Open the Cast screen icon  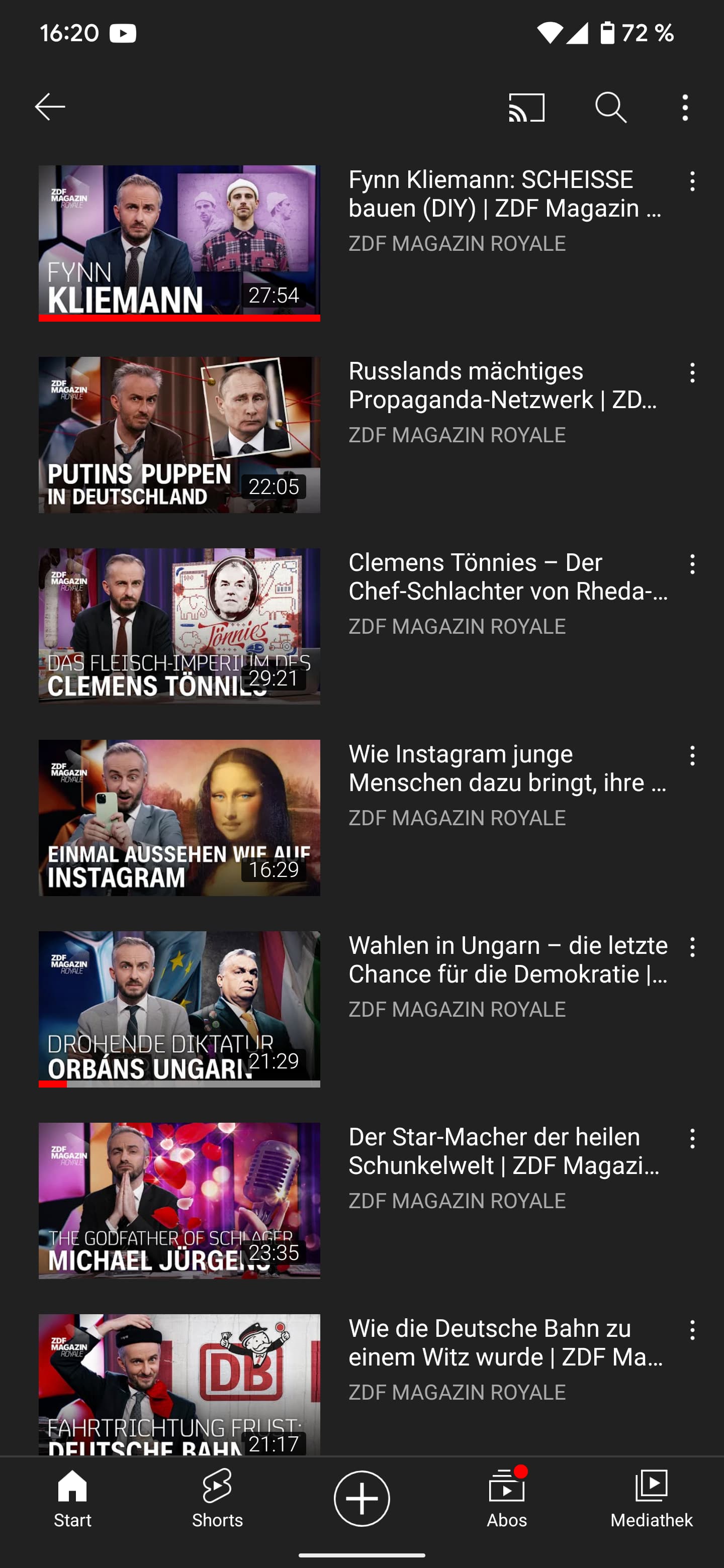point(527,108)
